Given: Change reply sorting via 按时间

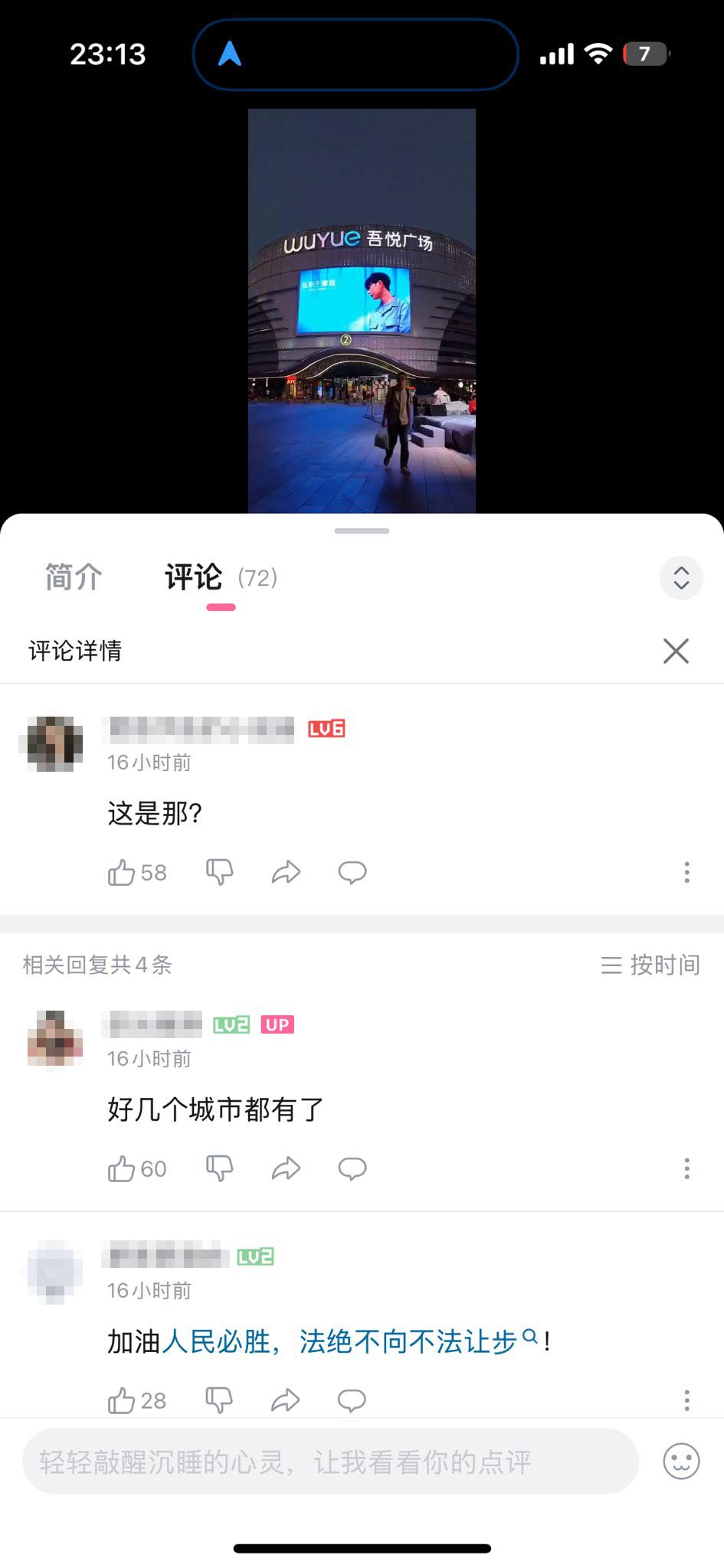Looking at the screenshot, I should tap(650, 965).
